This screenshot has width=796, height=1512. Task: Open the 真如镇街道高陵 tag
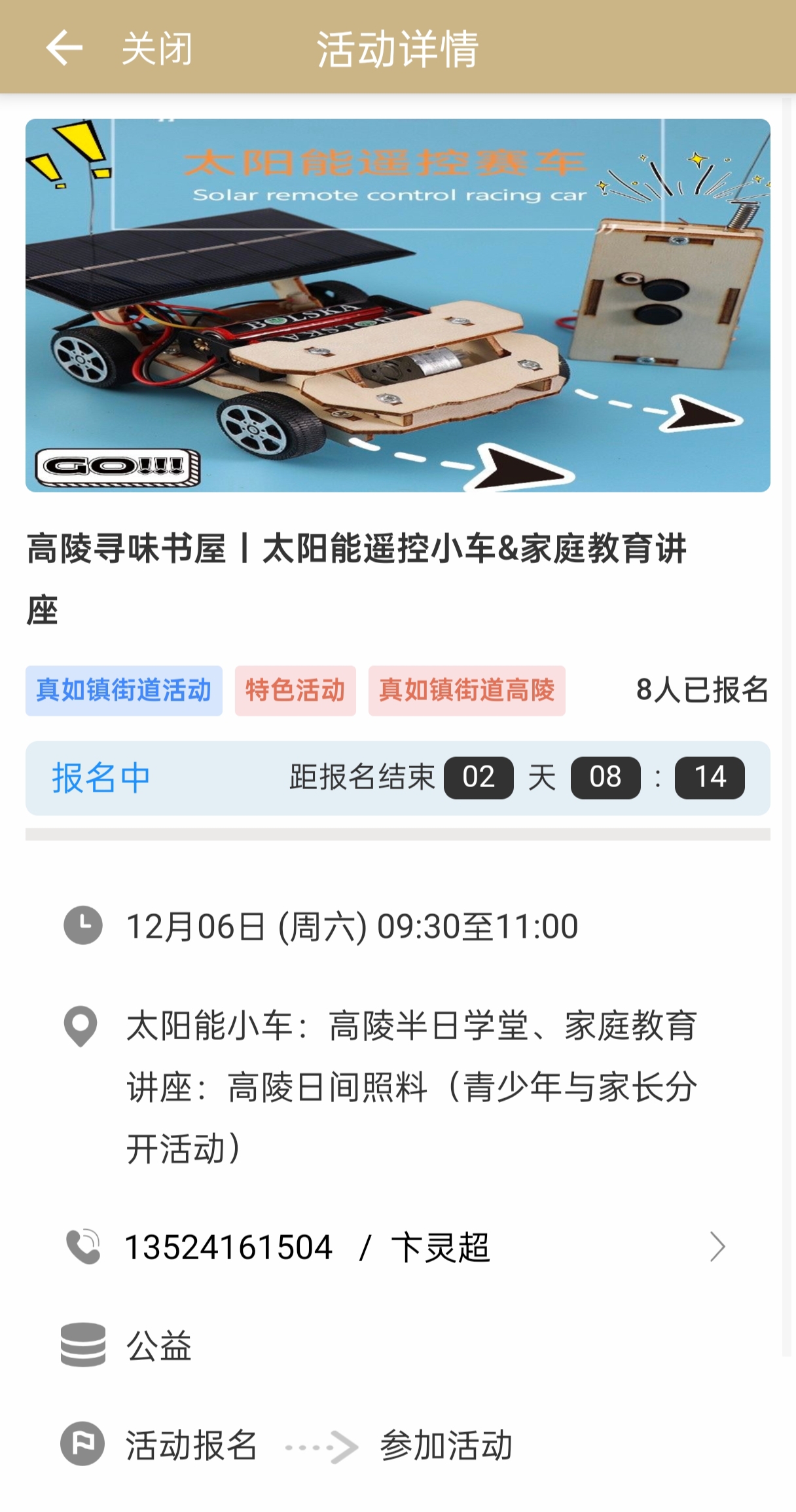[x=466, y=690]
